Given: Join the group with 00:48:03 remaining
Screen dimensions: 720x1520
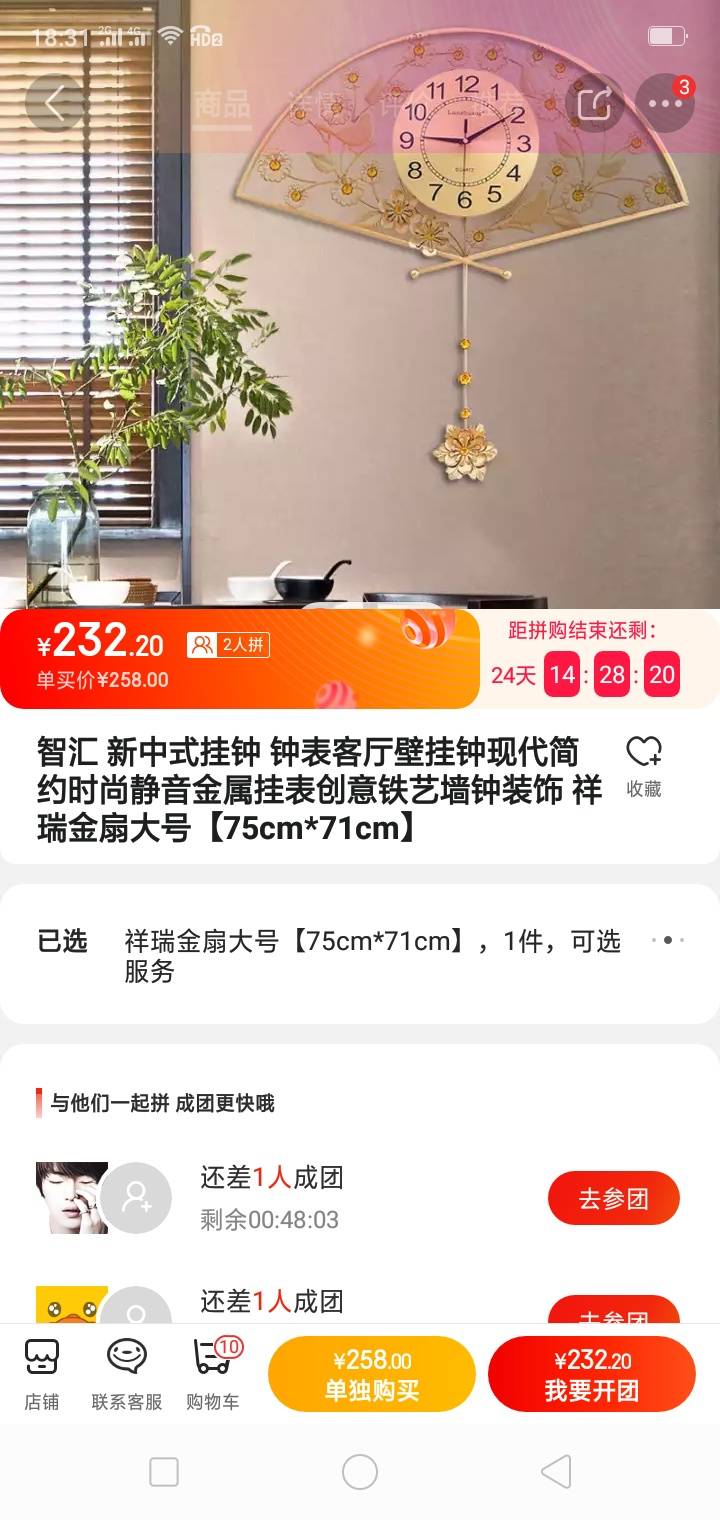Looking at the screenshot, I should [x=613, y=1198].
